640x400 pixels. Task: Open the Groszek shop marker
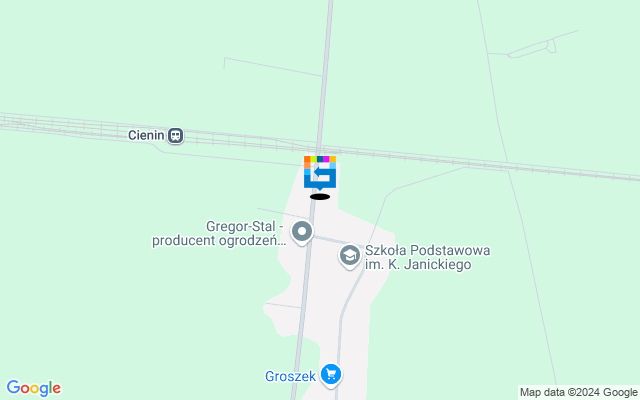pyautogui.click(x=331, y=375)
